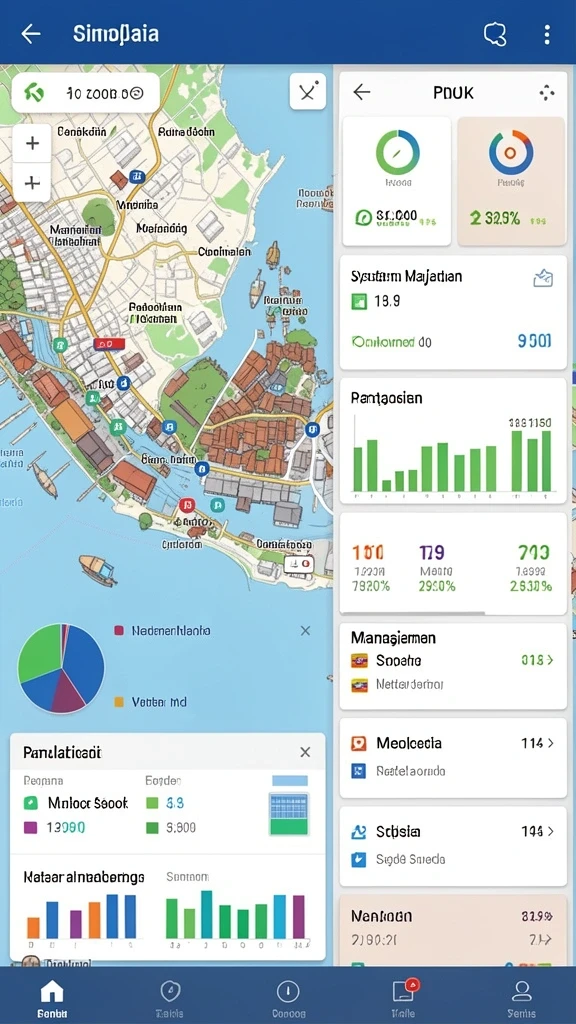Screen dimensions: 576x1024
Task: Switch to the home tab in bottom navigation
Action: (x=52, y=999)
